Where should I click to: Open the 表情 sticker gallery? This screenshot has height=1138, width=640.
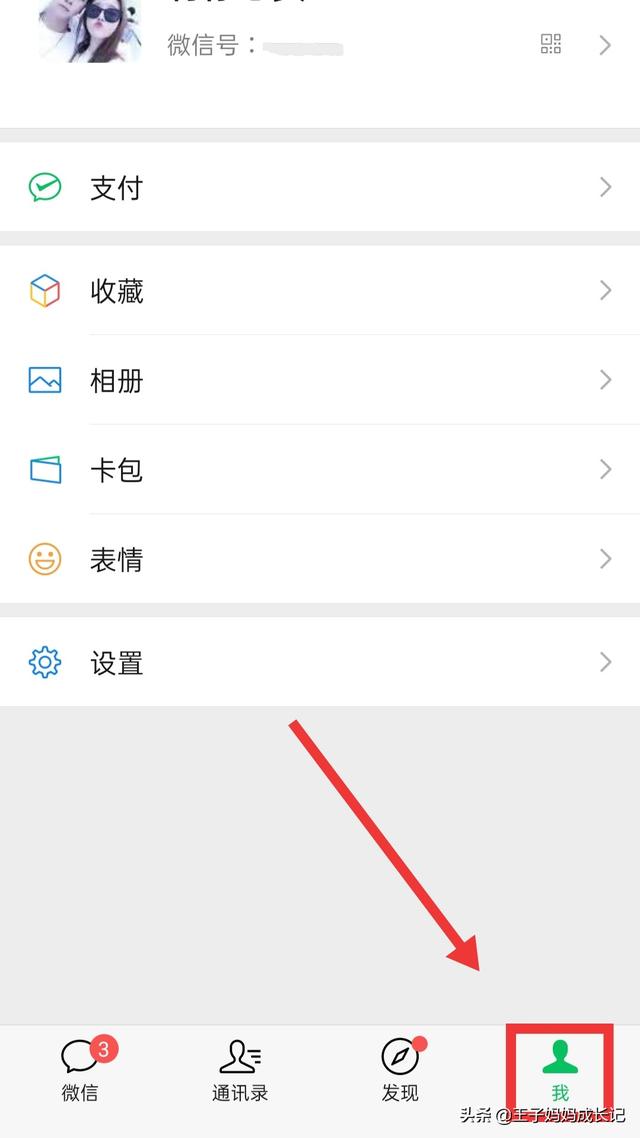pos(320,559)
